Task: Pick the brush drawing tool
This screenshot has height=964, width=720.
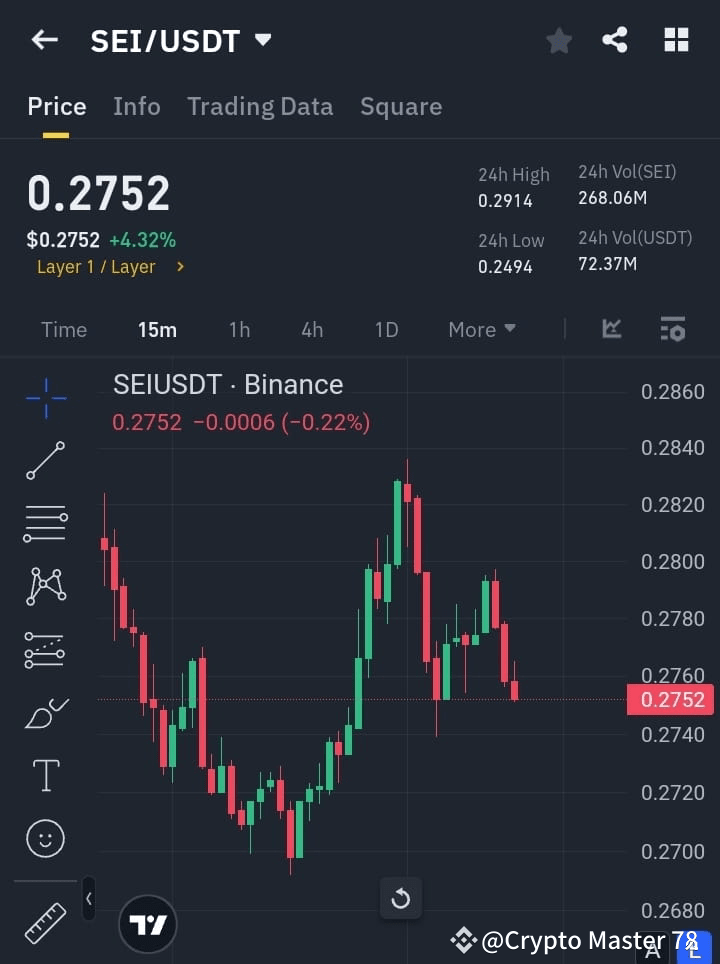Action: tap(44, 712)
